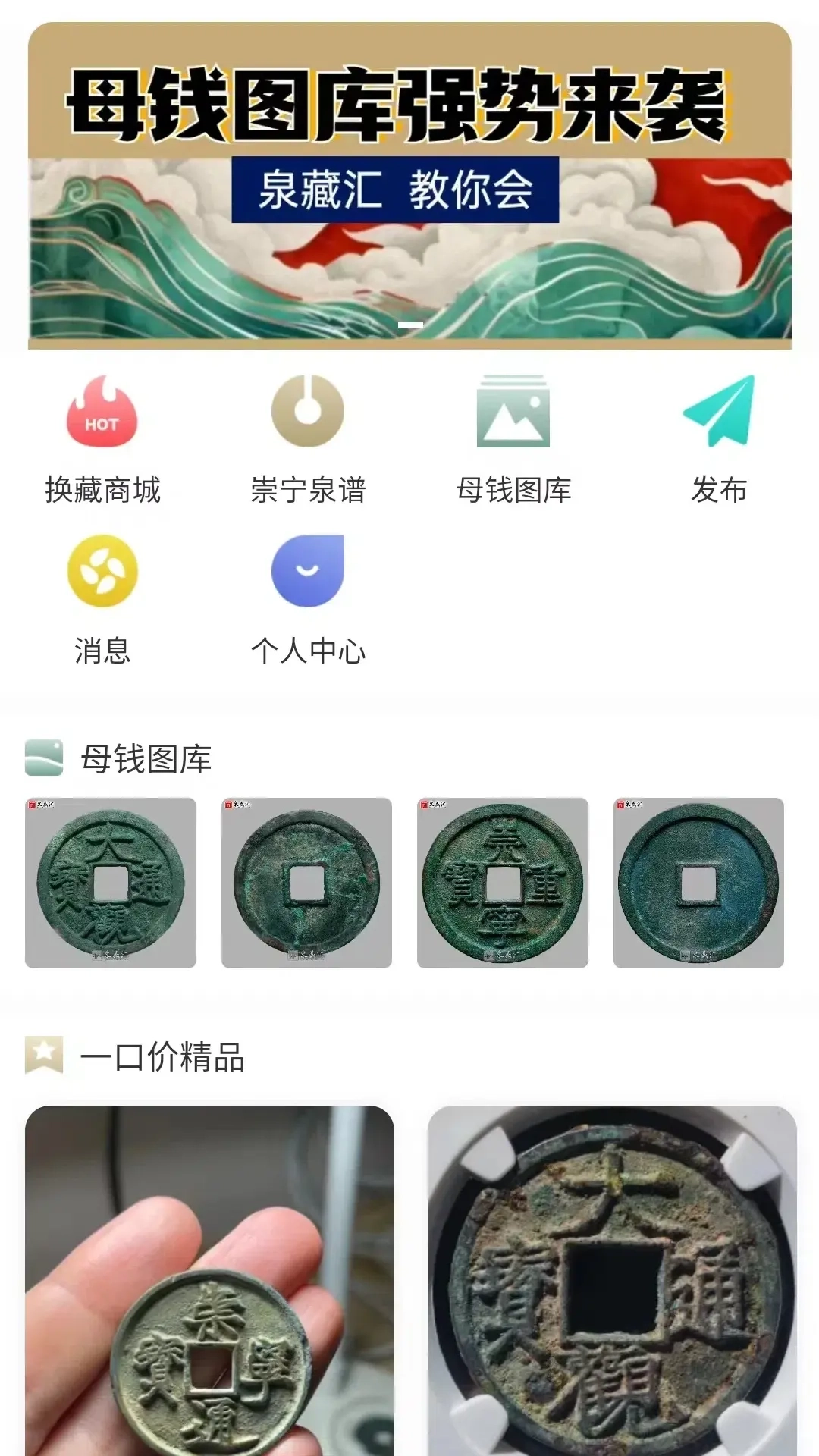The width and height of the screenshot is (819, 1456).
Task: Enter 个人中心 through the blue face icon
Action: (306, 573)
